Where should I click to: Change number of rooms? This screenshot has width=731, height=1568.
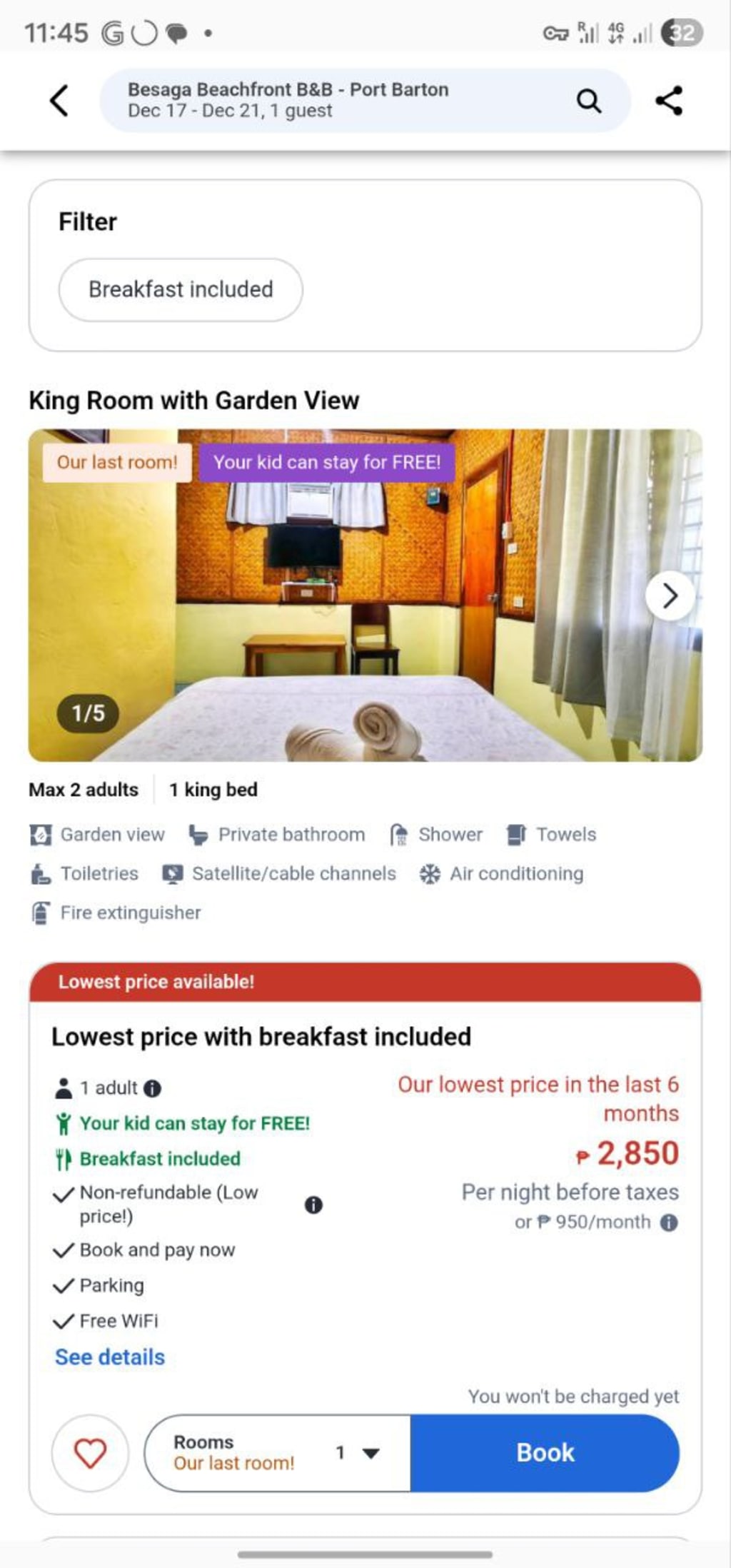click(x=357, y=1452)
